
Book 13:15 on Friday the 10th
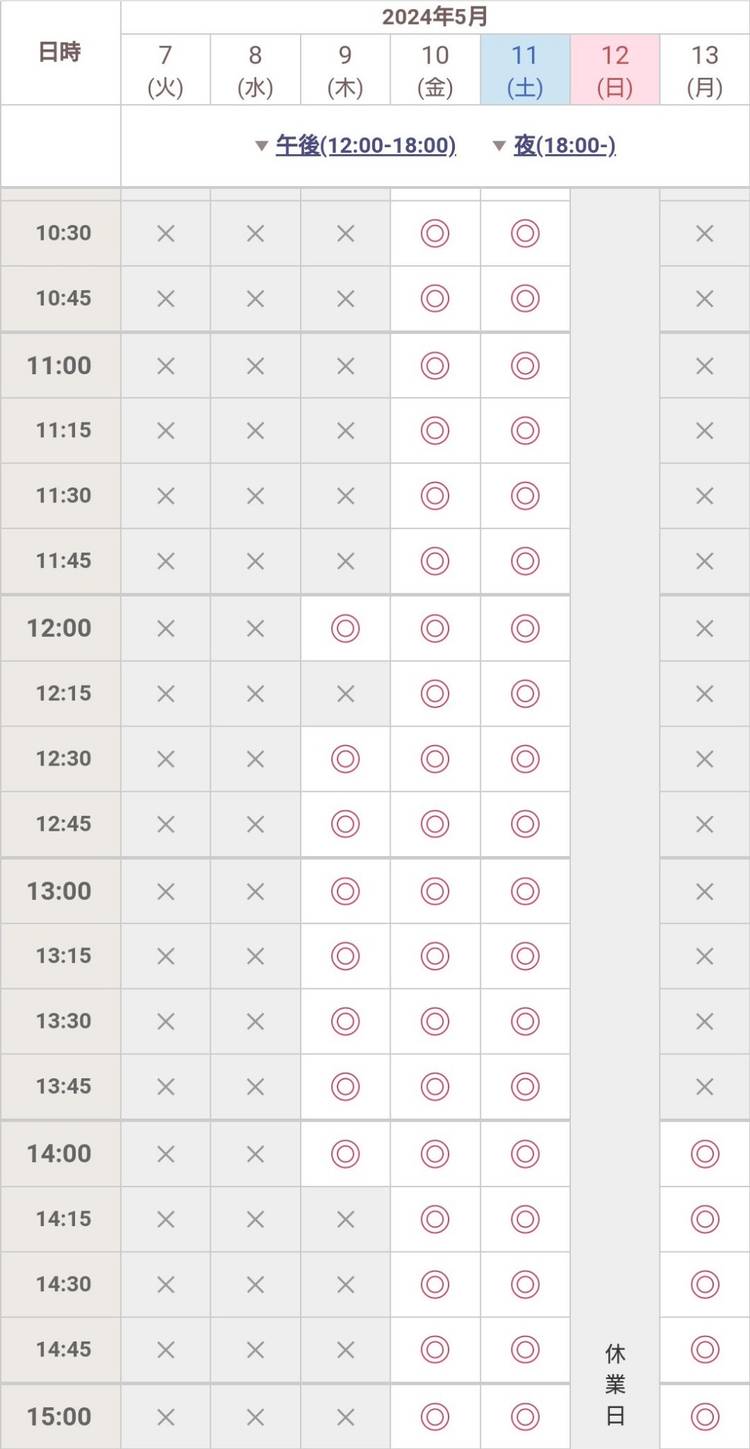tap(435, 956)
